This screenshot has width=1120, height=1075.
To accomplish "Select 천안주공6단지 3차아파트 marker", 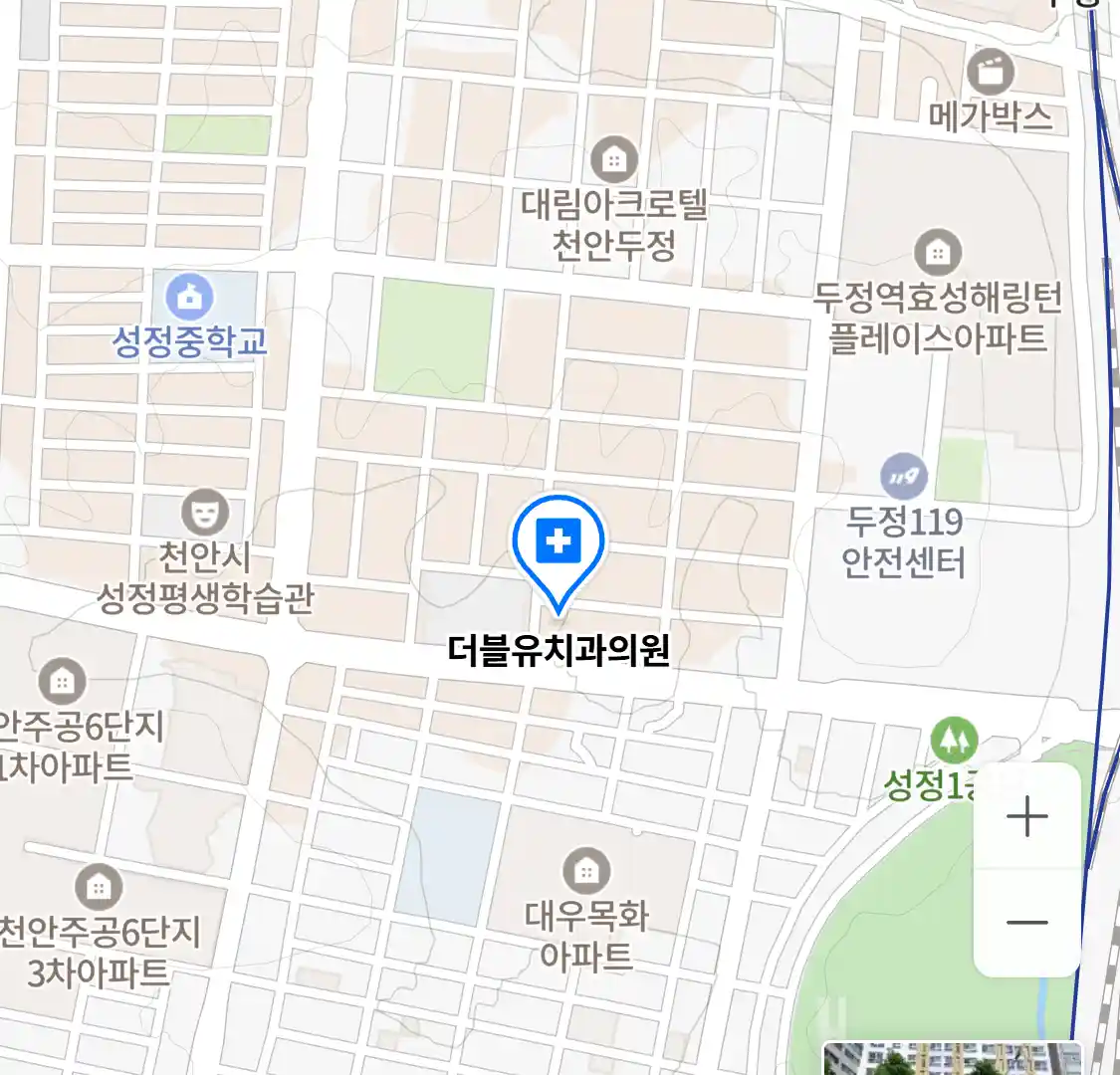I will [98, 886].
